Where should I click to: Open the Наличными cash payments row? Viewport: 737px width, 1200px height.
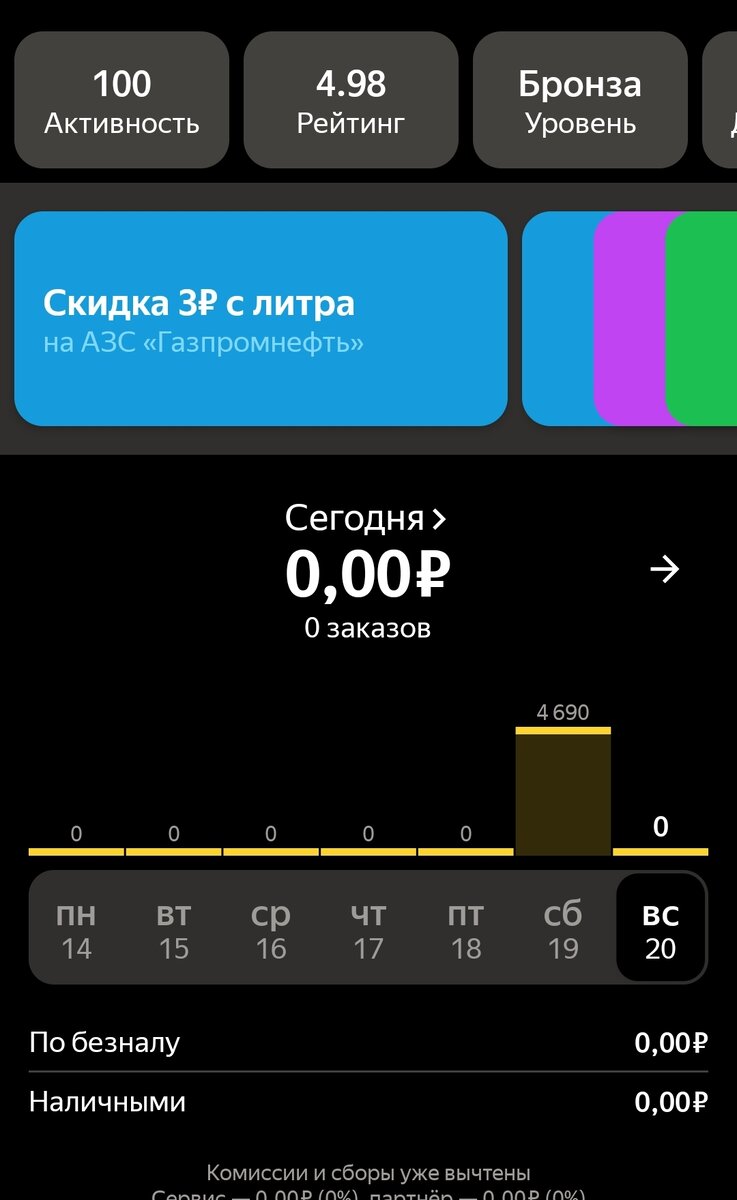[x=368, y=1102]
